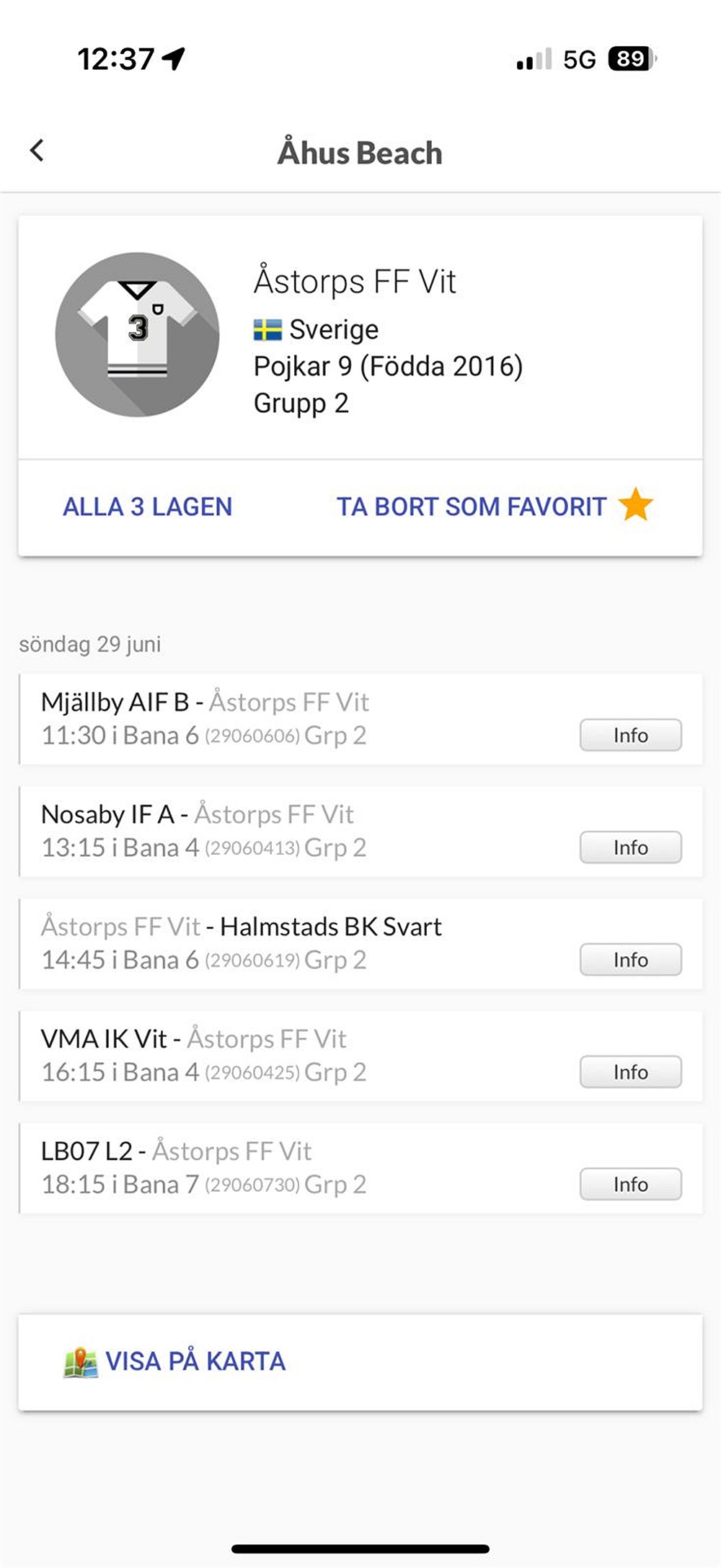Image resolution: width=721 pixels, height=1568 pixels.
Task: Open Info for LB07 L2 match
Action: pyautogui.click(x=631, y=1185)
